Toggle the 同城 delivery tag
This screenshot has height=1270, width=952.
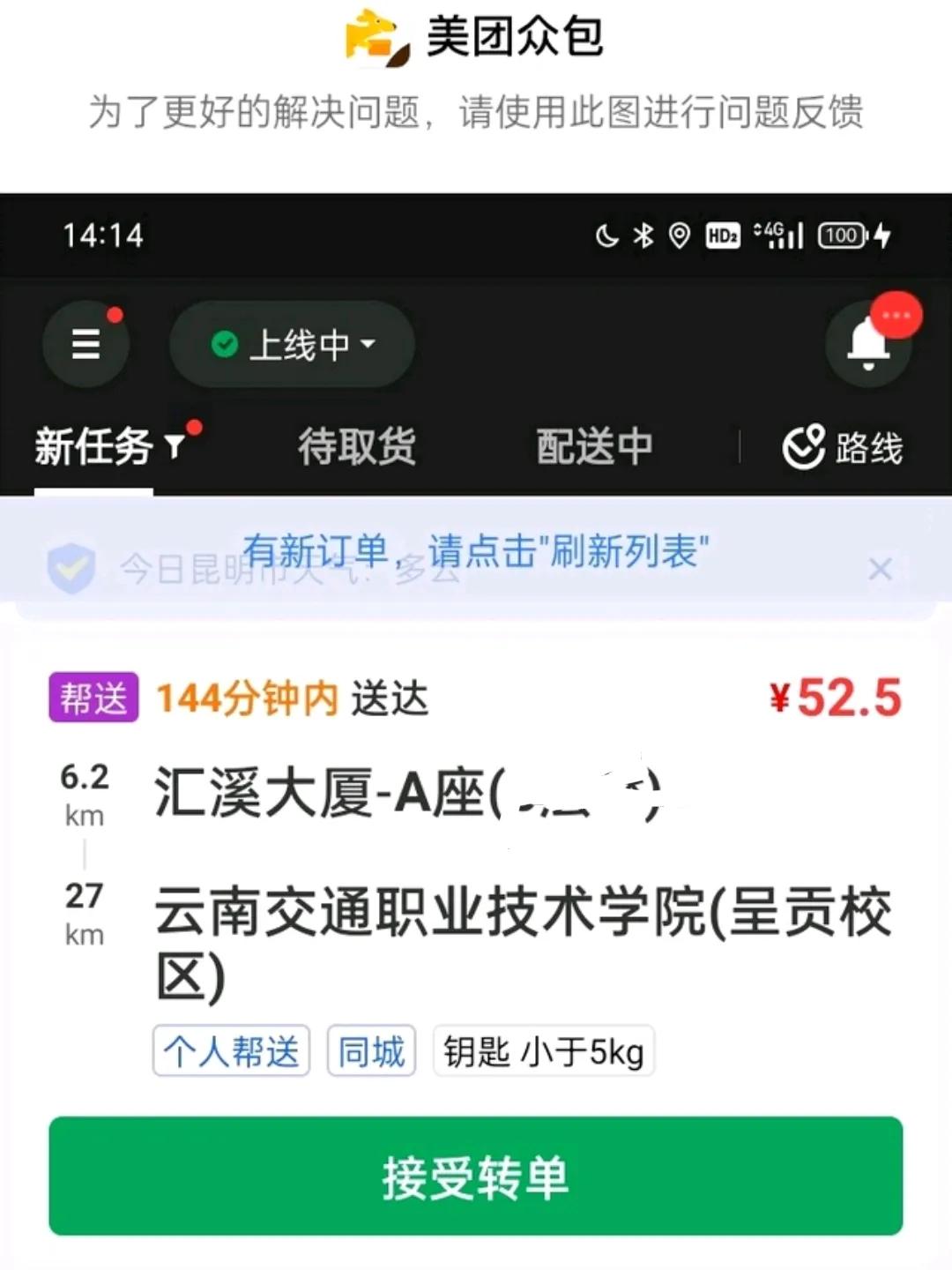[370, 1050]
